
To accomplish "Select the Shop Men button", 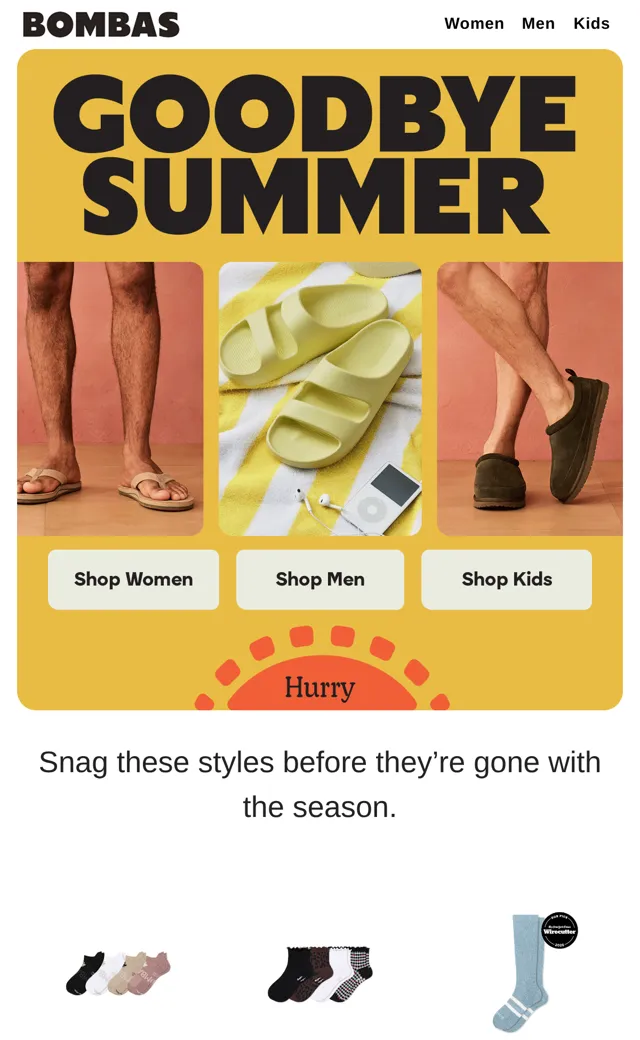I will 320,579.
